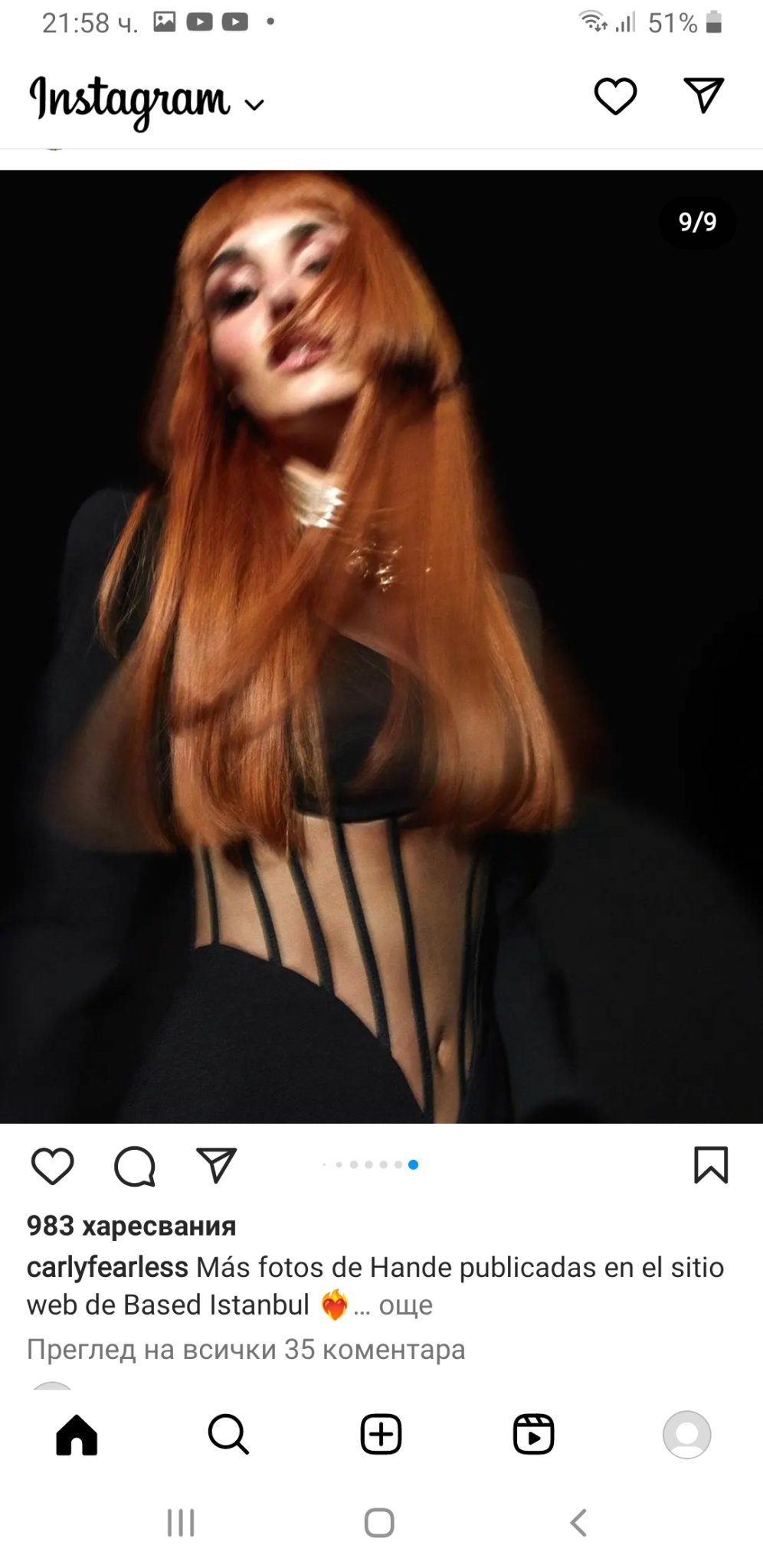Open your profile tab

pos(686,1434)
